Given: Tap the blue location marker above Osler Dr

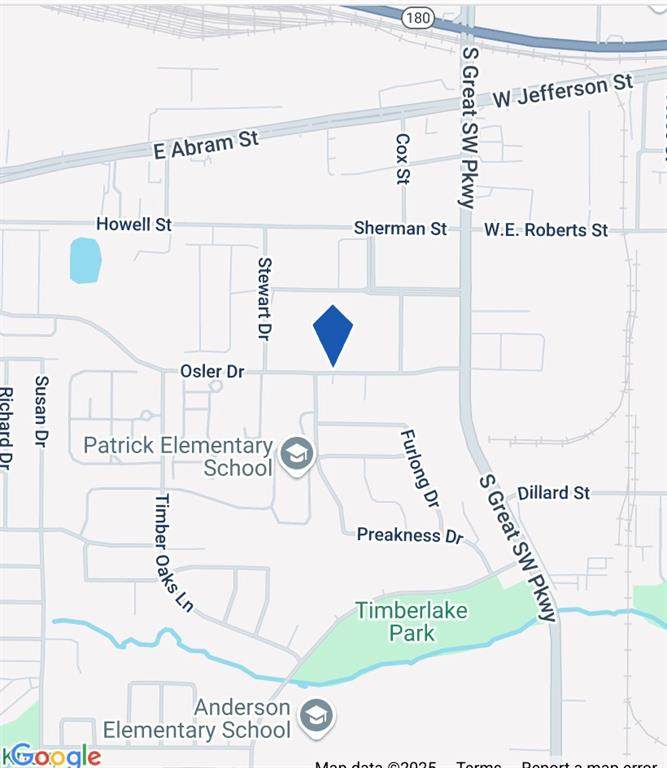Looking at the screenshot, I should coord(333,333).
